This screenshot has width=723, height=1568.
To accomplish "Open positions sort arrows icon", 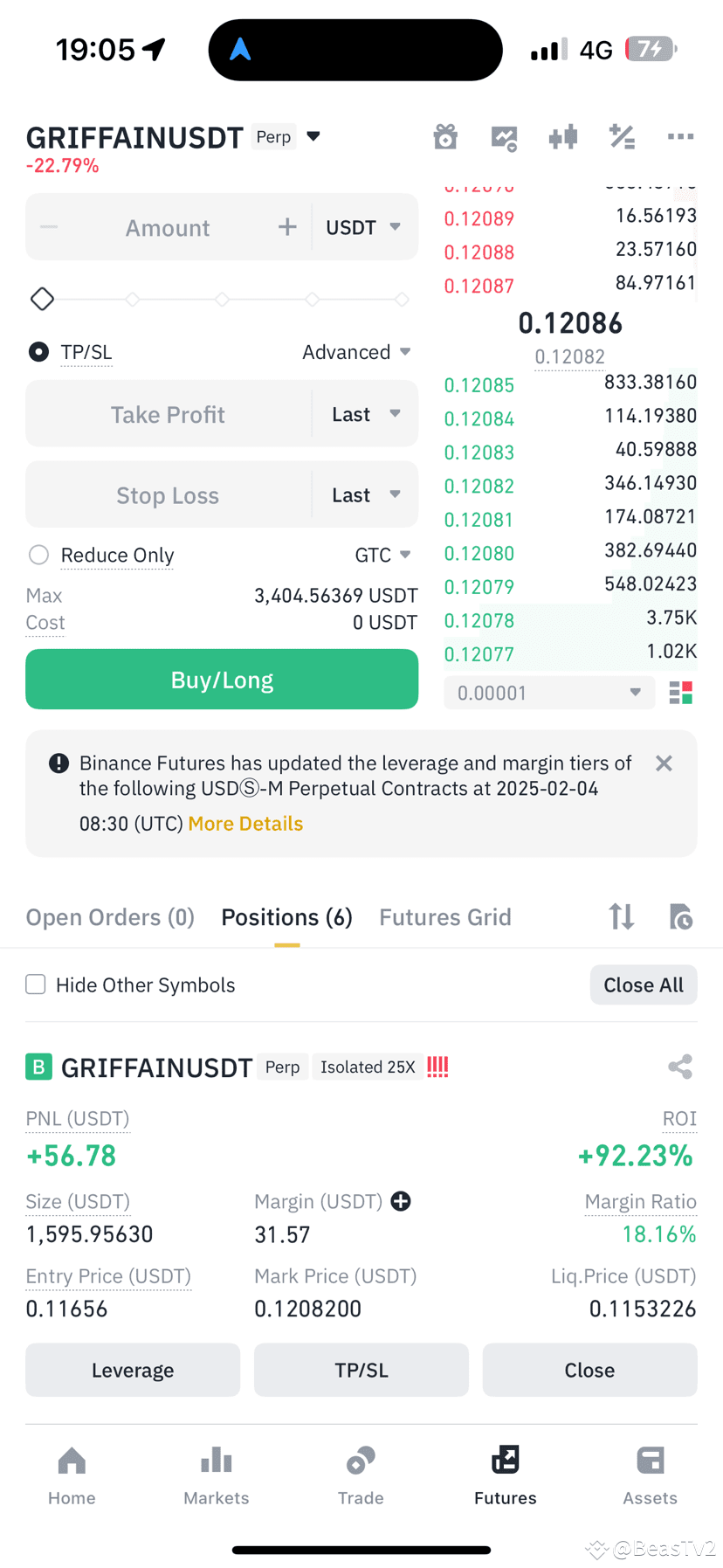I will (621, 917).
